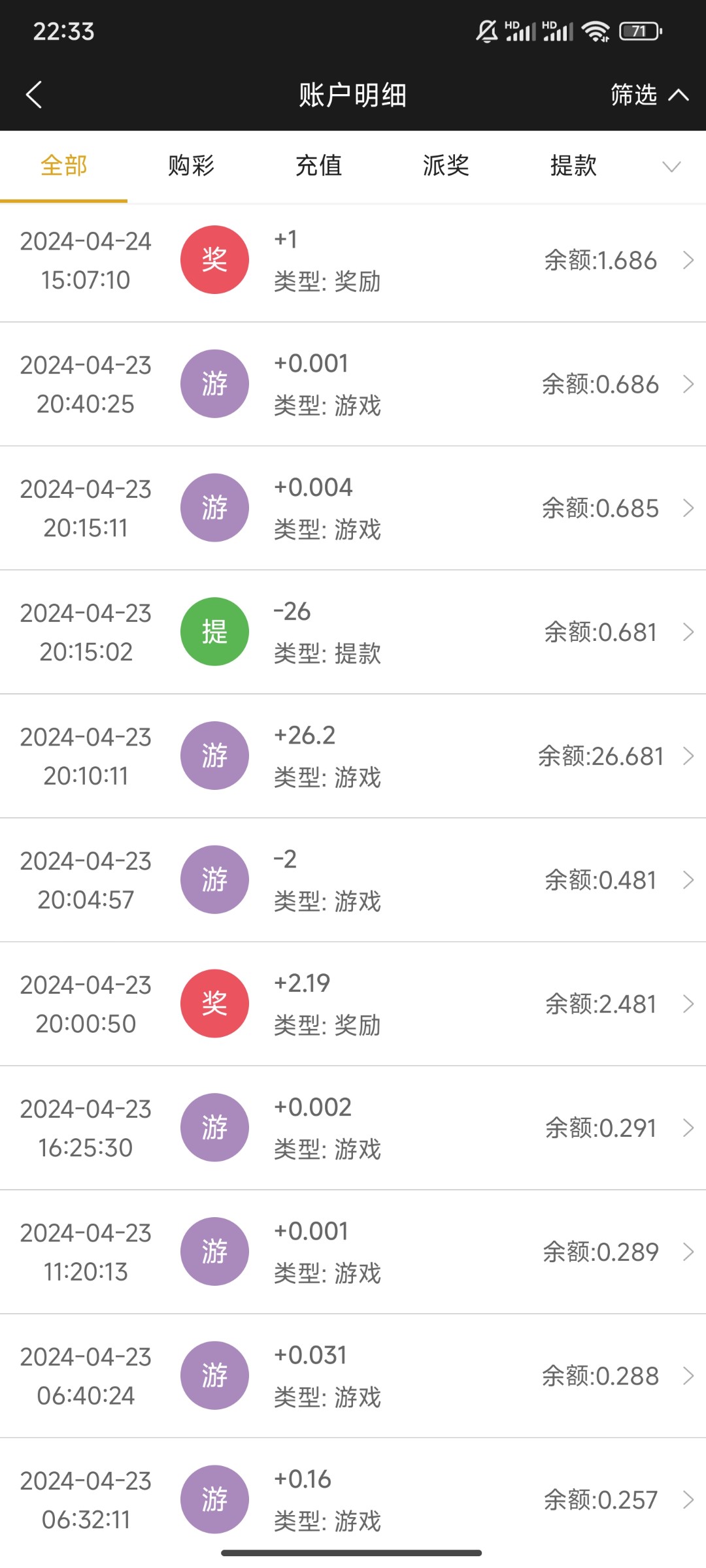
Task: Tap the purple 游戏 icon dated 2024-04-23 20:40:25
Action: coord(214,384)
